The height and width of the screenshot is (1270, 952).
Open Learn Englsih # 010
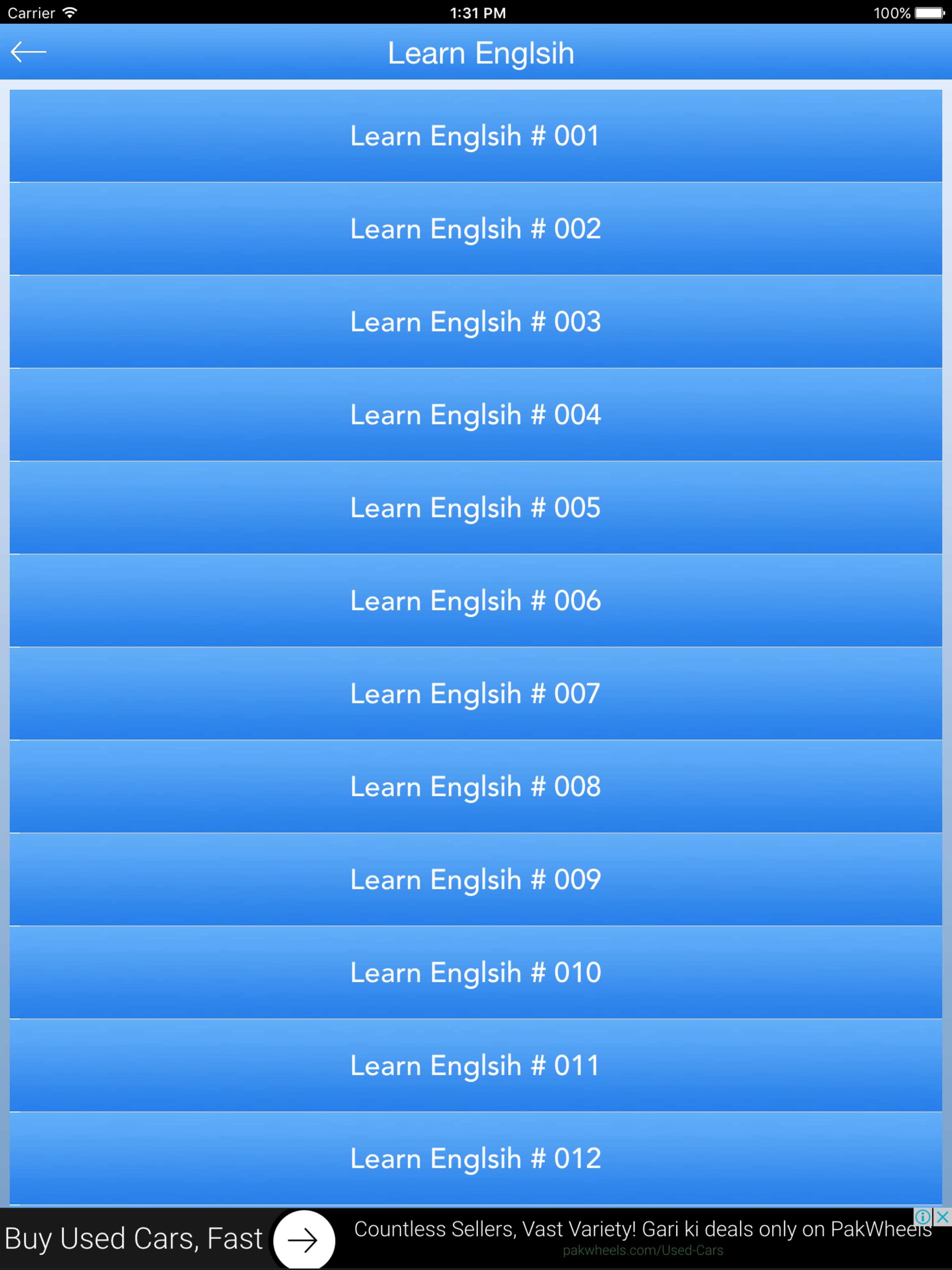[476, 972]
